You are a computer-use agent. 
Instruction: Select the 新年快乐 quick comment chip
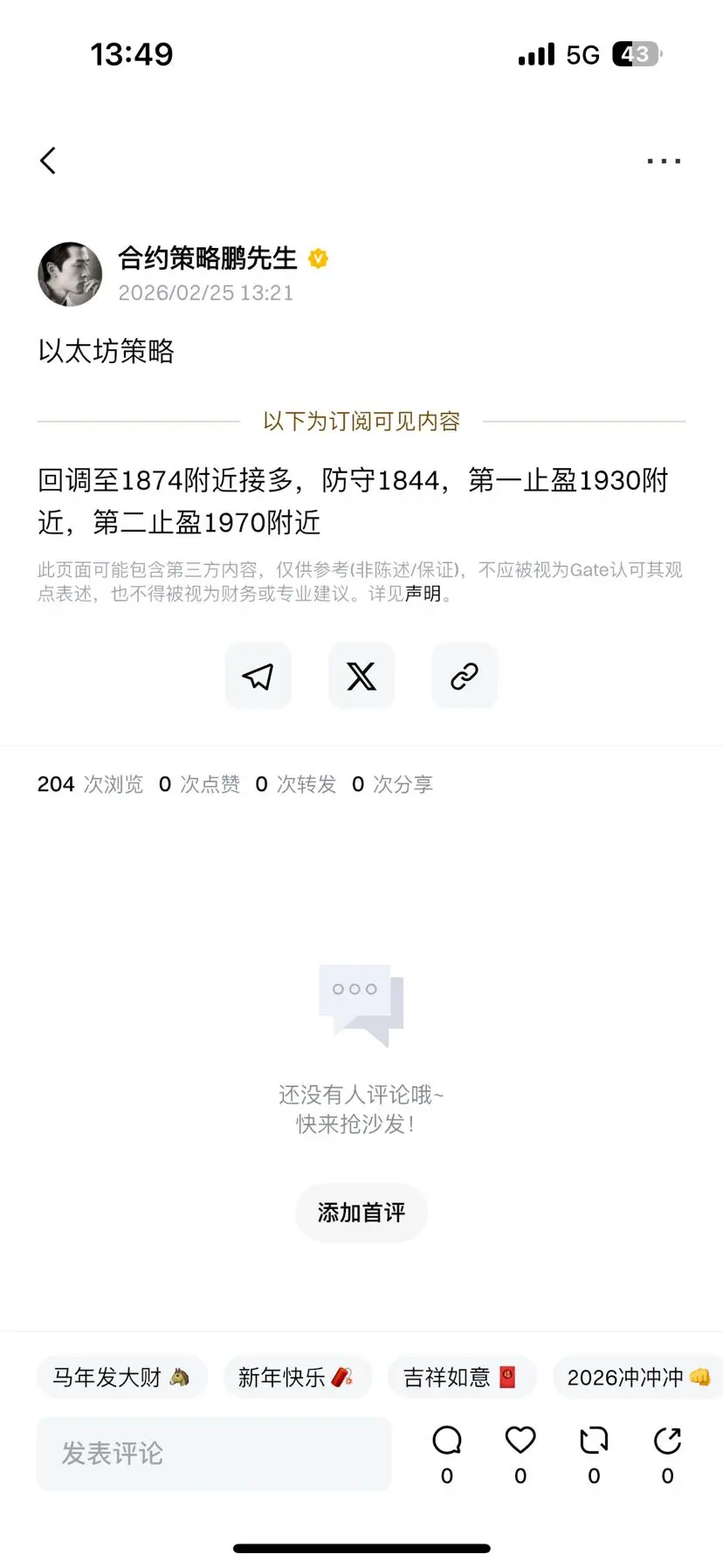point(297,1377)
